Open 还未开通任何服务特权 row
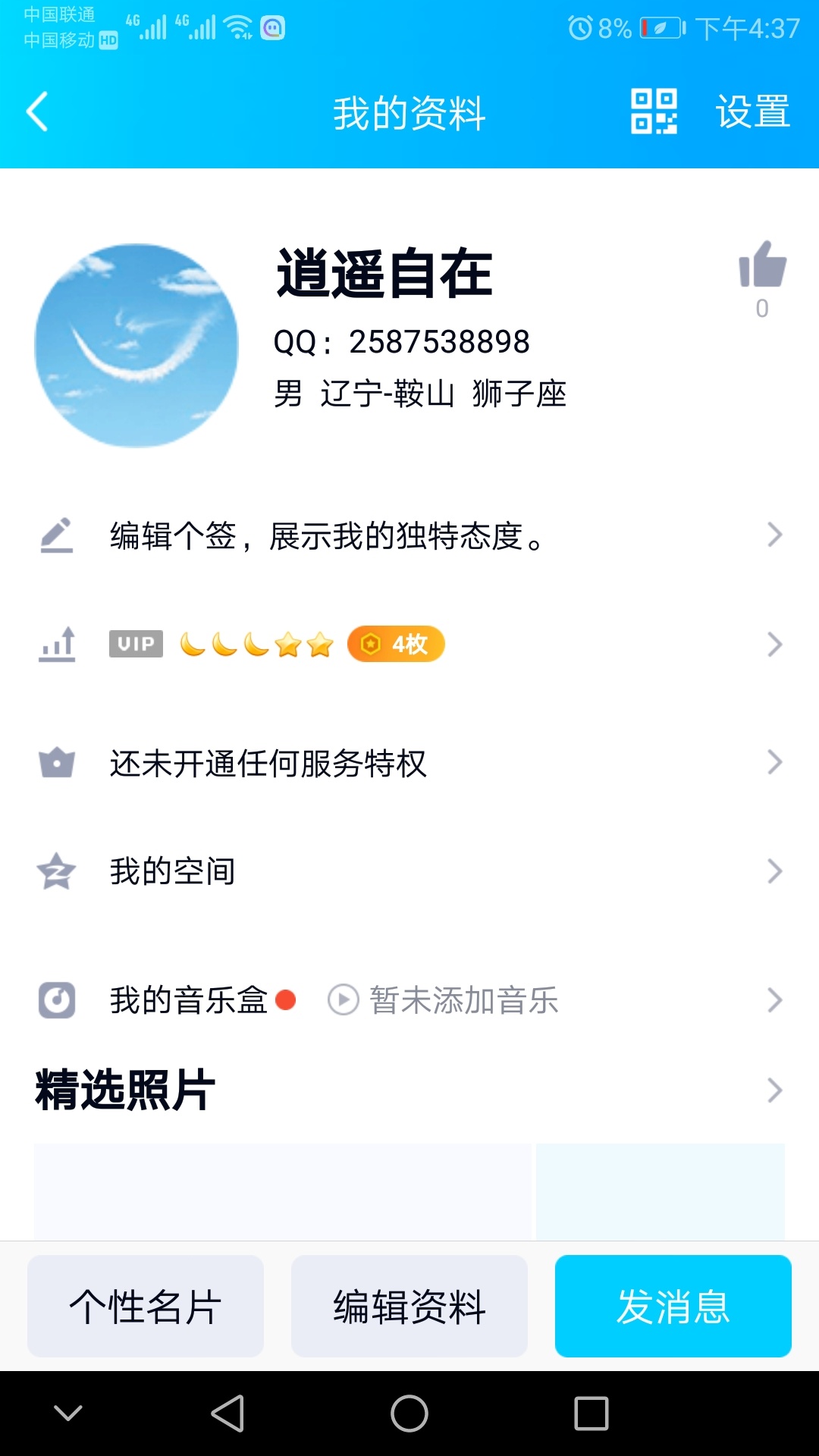The width and height of the screenshot is (819, 1456). click(x=409, y=763)
